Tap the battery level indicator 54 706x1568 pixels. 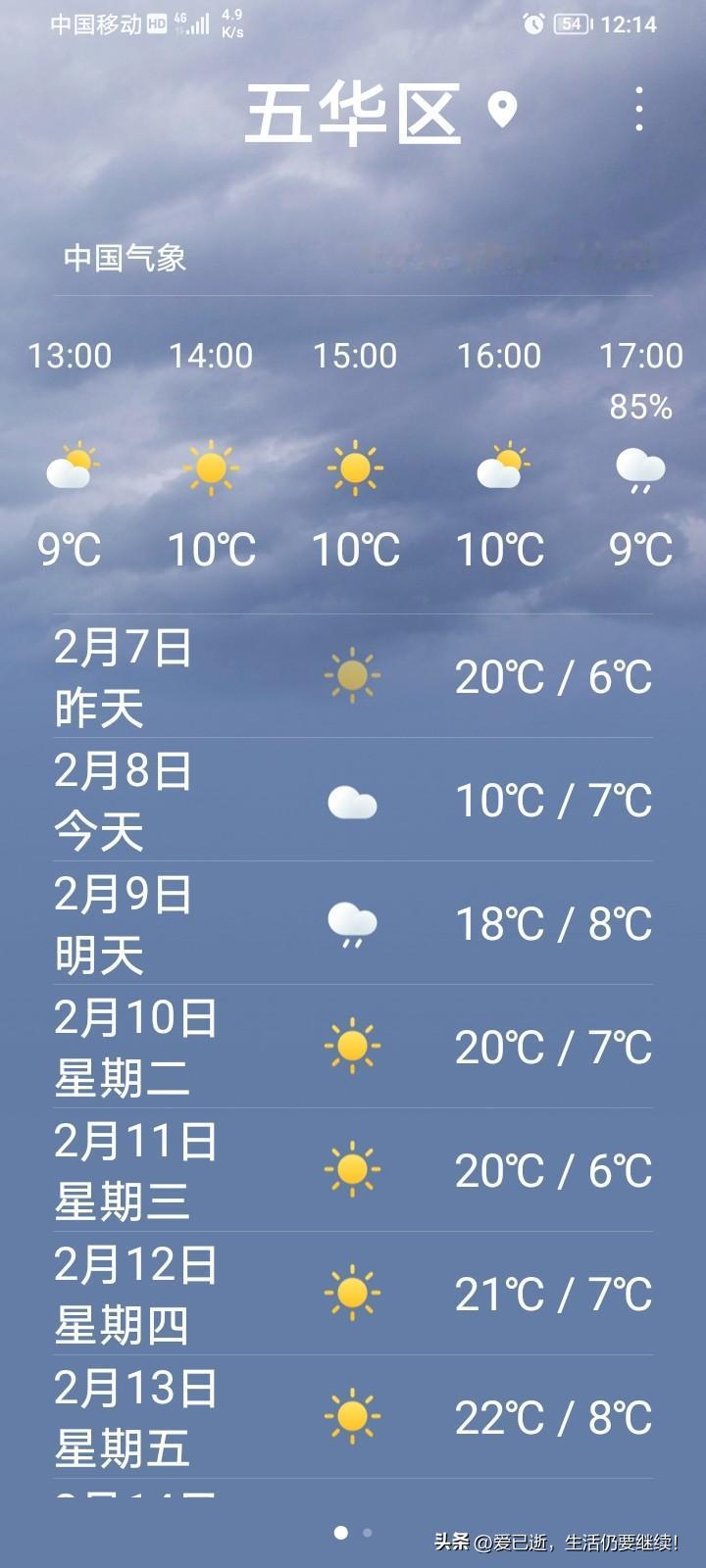(x=570, y=24)
